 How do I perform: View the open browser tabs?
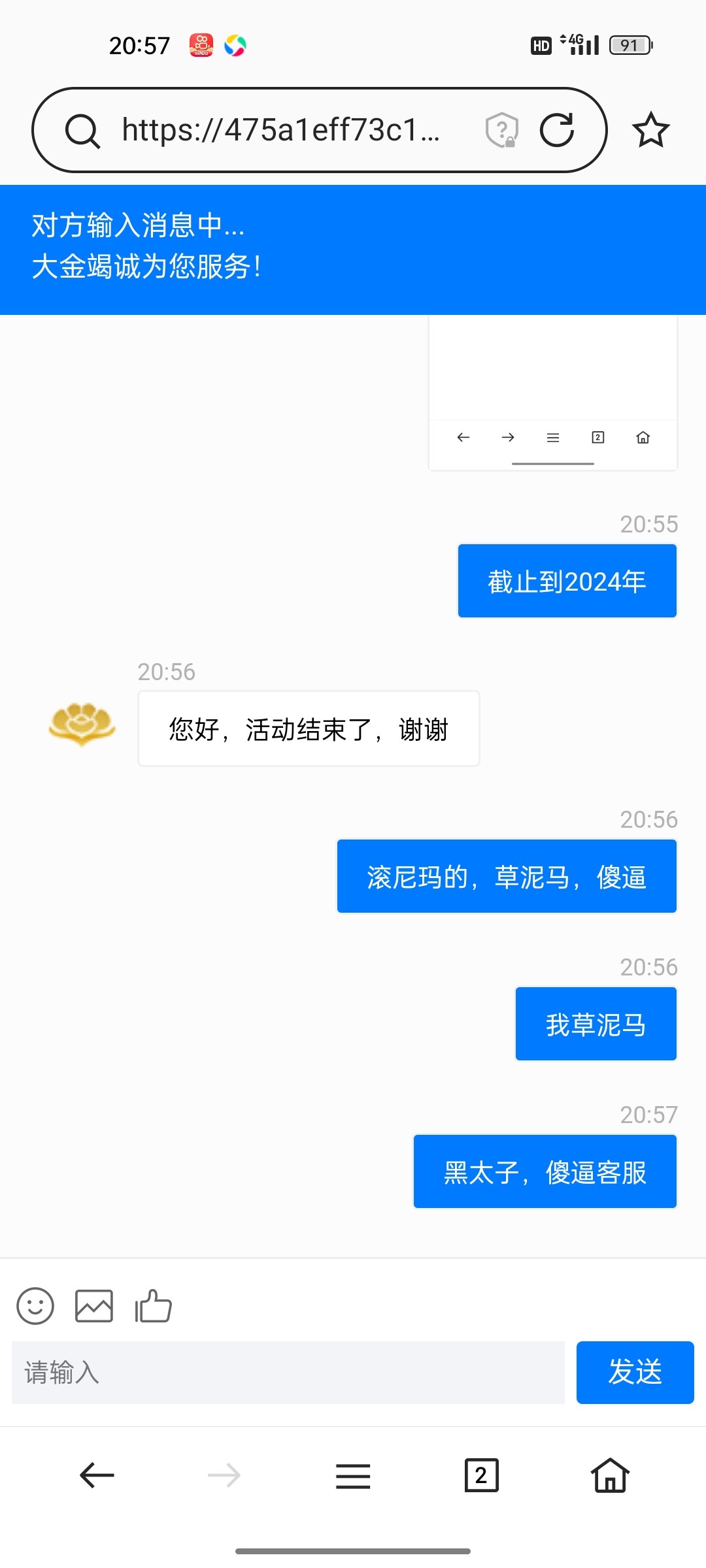(481, 1475)
